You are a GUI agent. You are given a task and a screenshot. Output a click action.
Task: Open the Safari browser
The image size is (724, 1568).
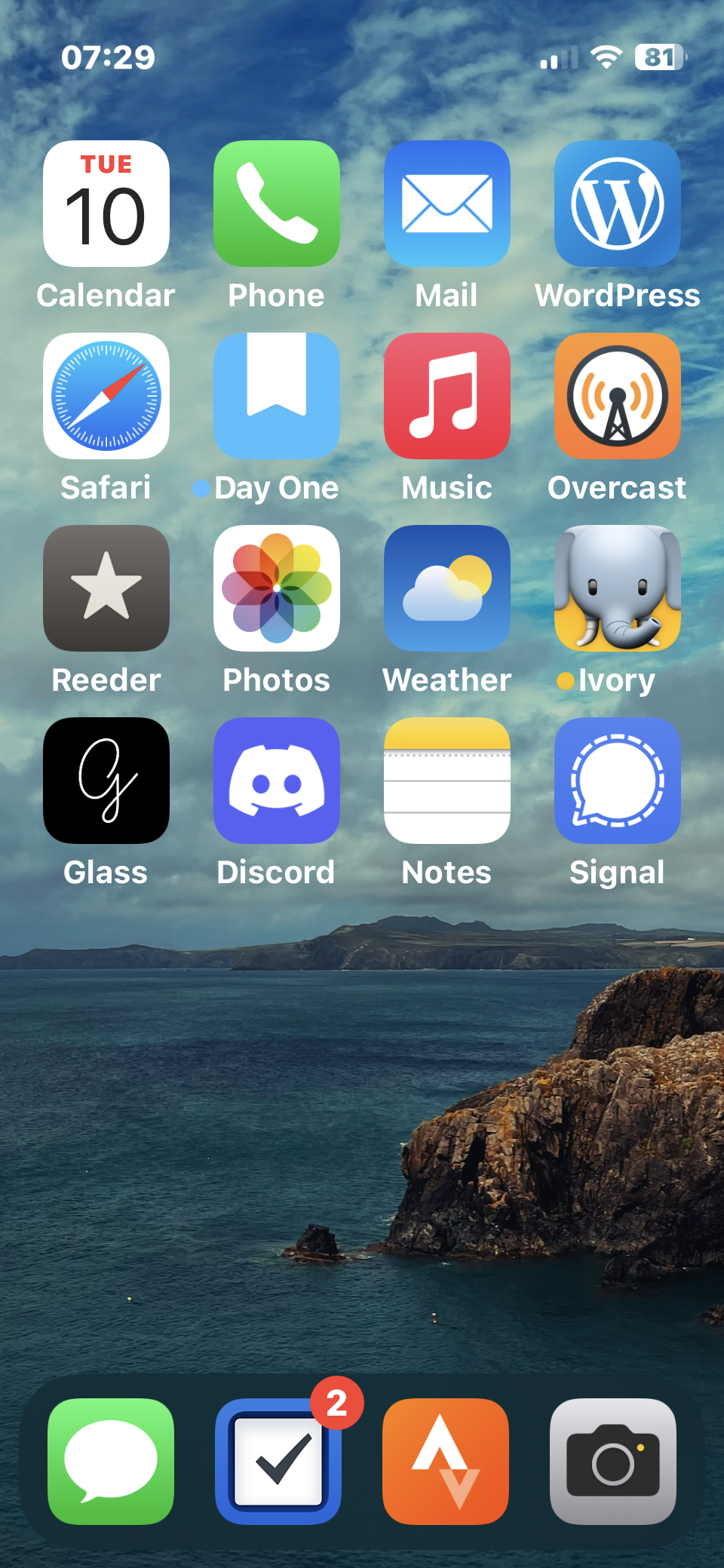pos(106,396)
